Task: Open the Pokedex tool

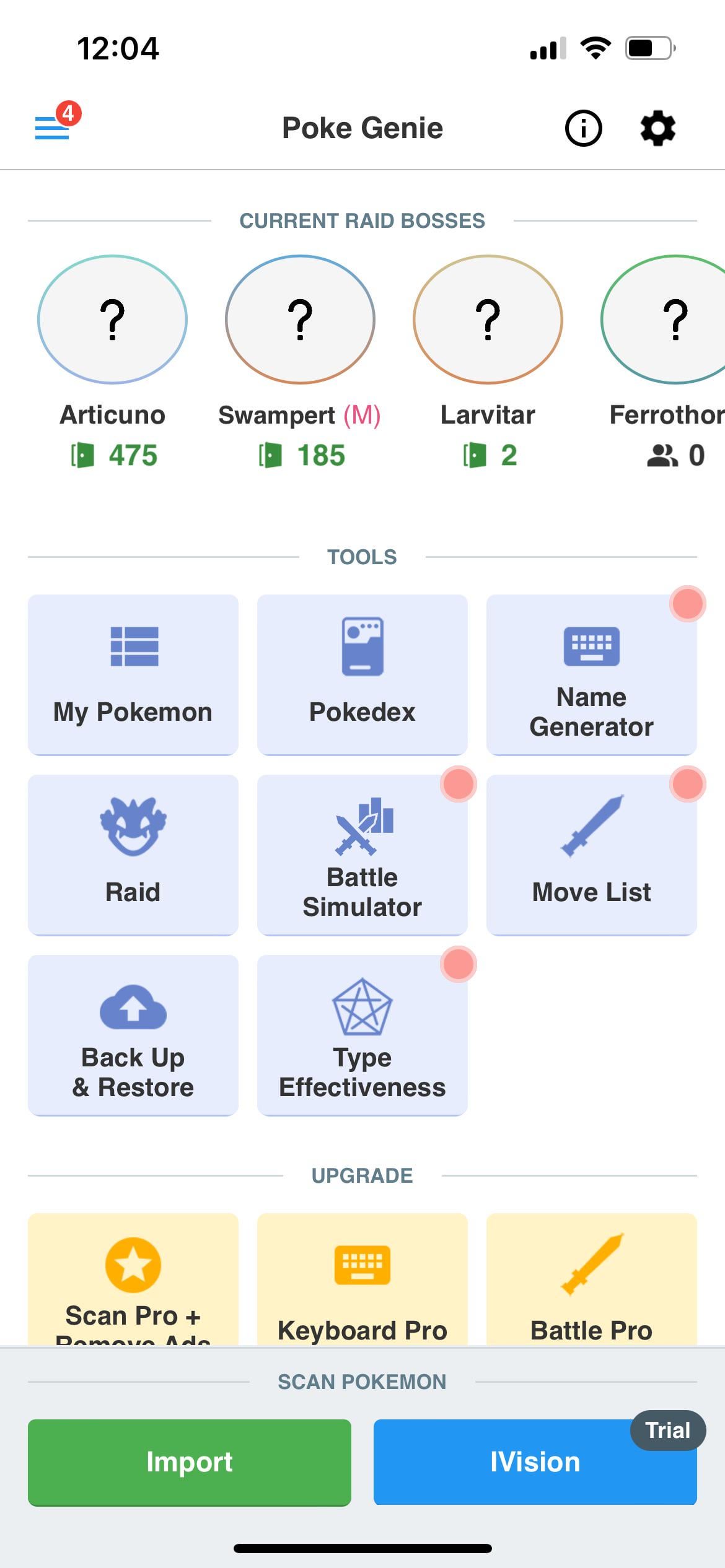Action: coord(362,674)
